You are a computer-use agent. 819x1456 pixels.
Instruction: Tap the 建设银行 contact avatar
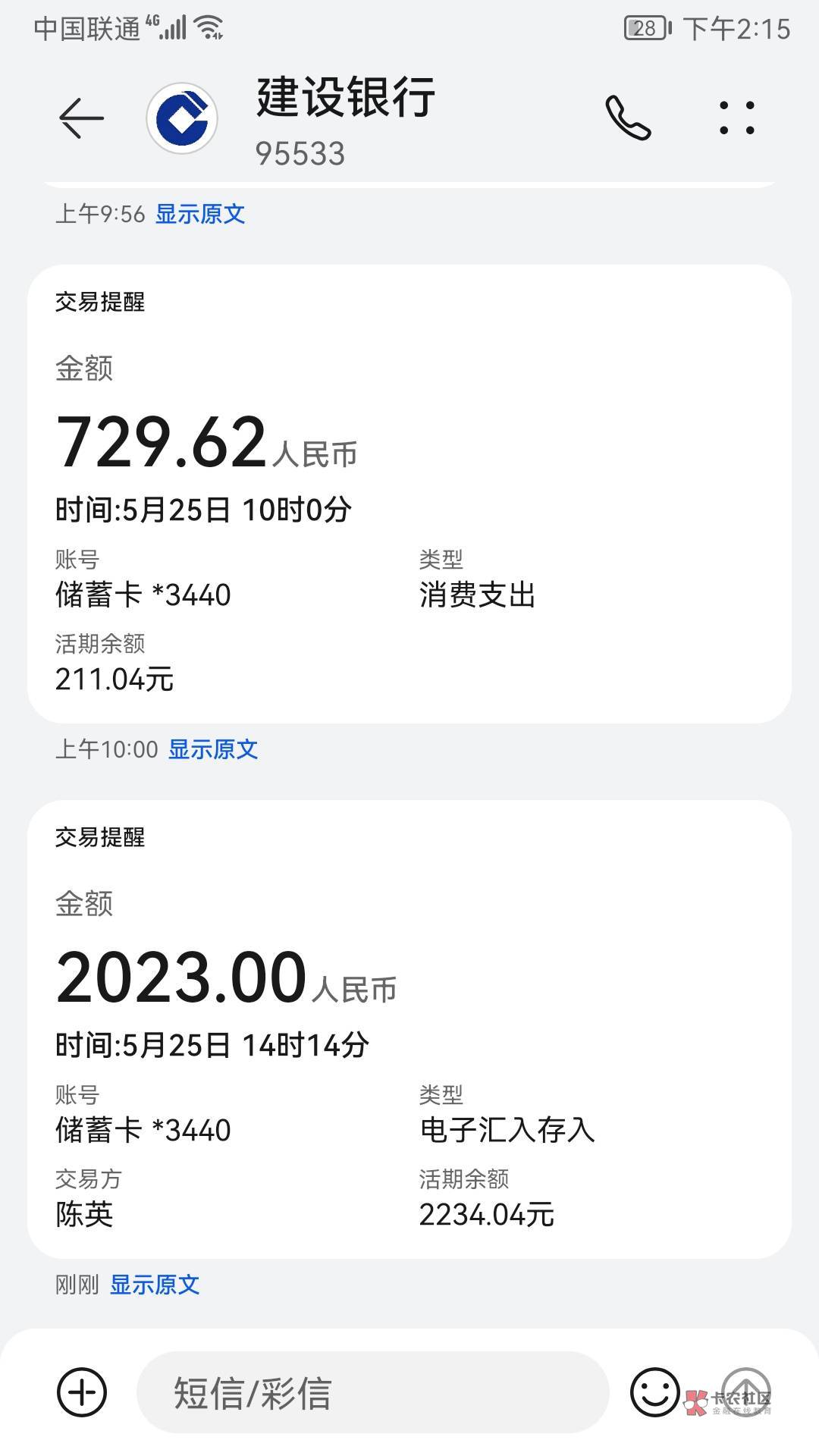(x=182, y=118)
